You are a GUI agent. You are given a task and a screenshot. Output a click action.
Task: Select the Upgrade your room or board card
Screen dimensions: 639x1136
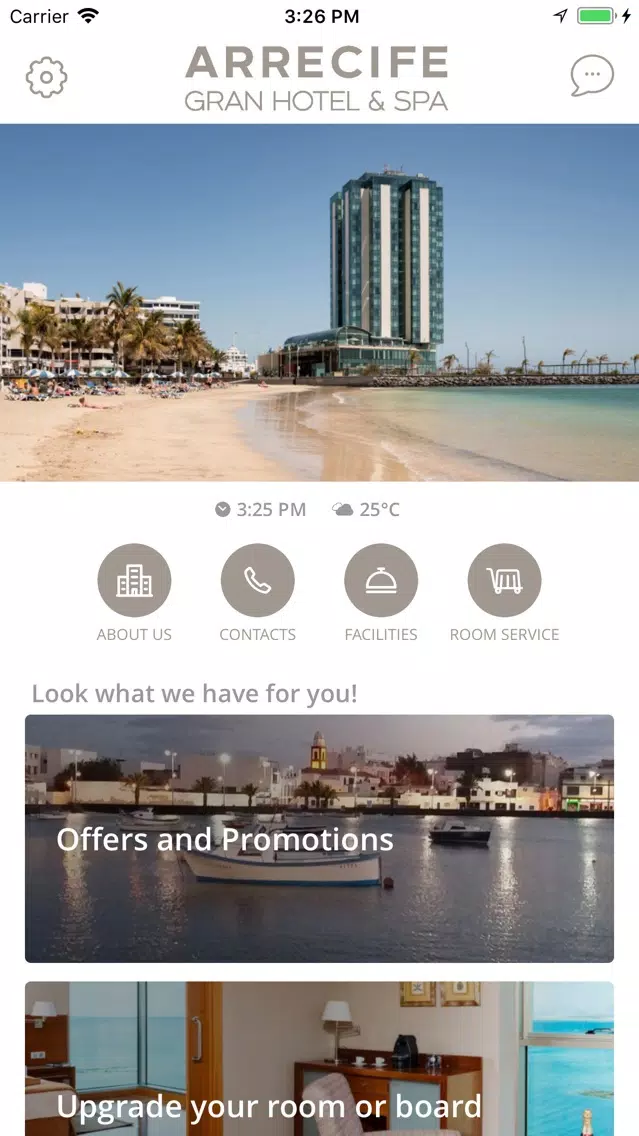320,1058
